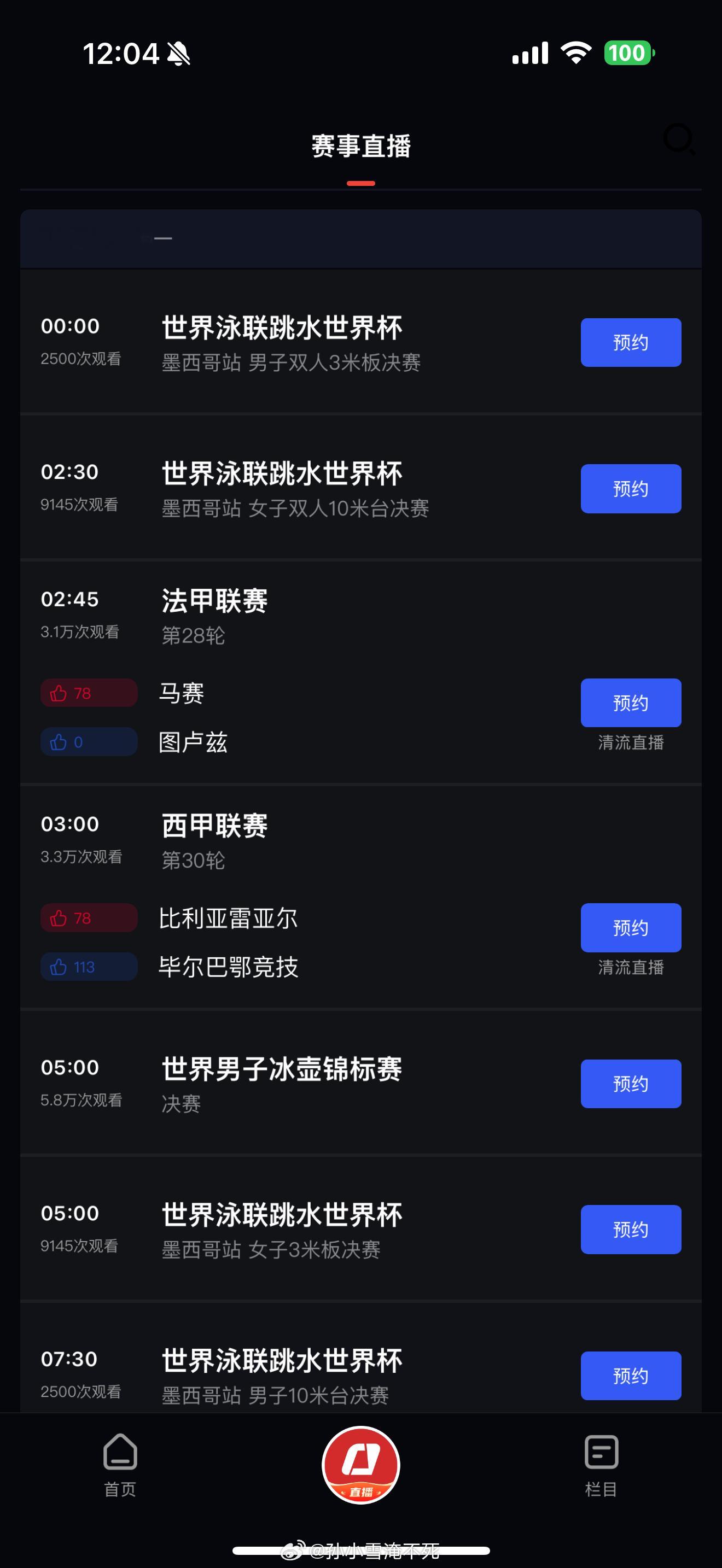Viewport: 722px width, 1568px height.
Task: Like team 比利亚雷亚尔
Action: coord(89,917)
